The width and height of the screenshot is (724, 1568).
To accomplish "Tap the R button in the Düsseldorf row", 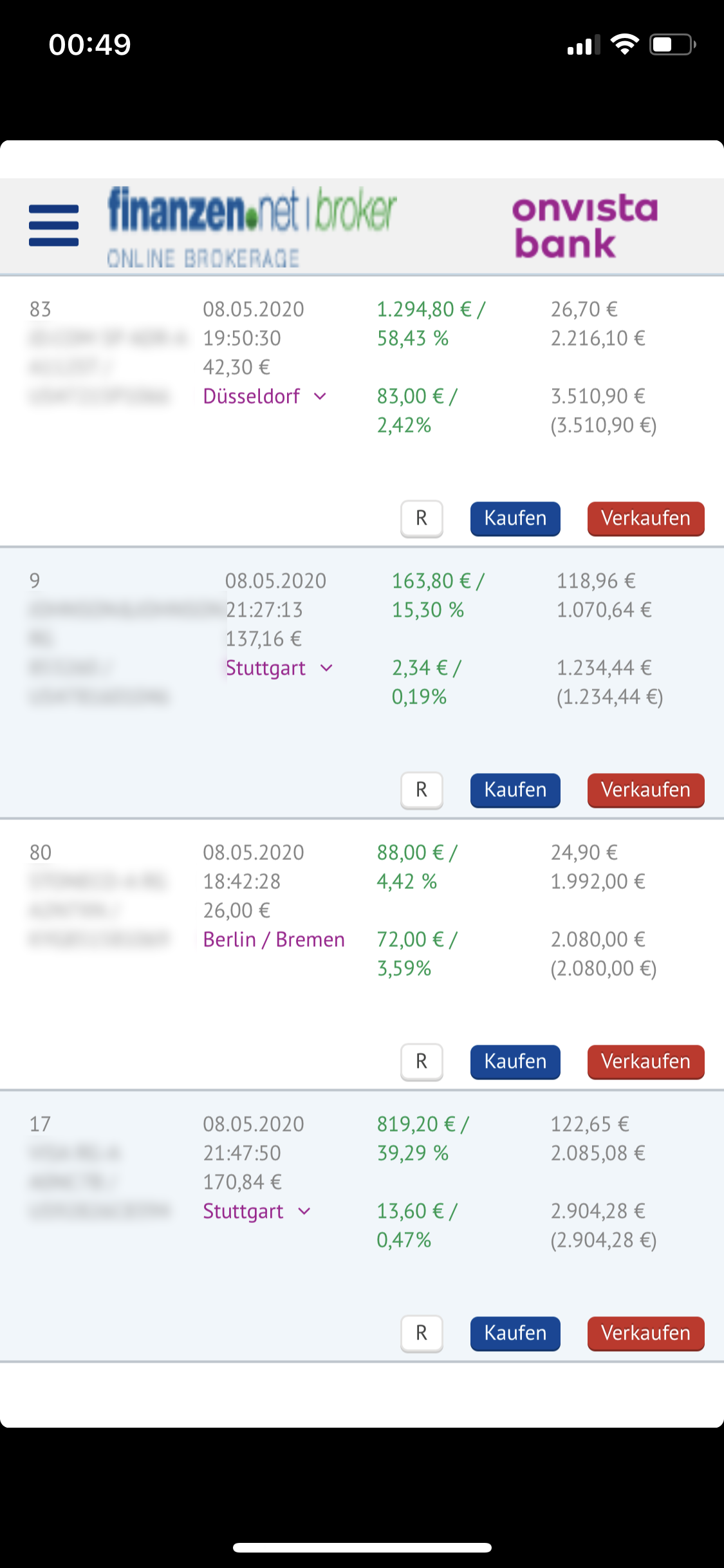I will click(422, 519).
